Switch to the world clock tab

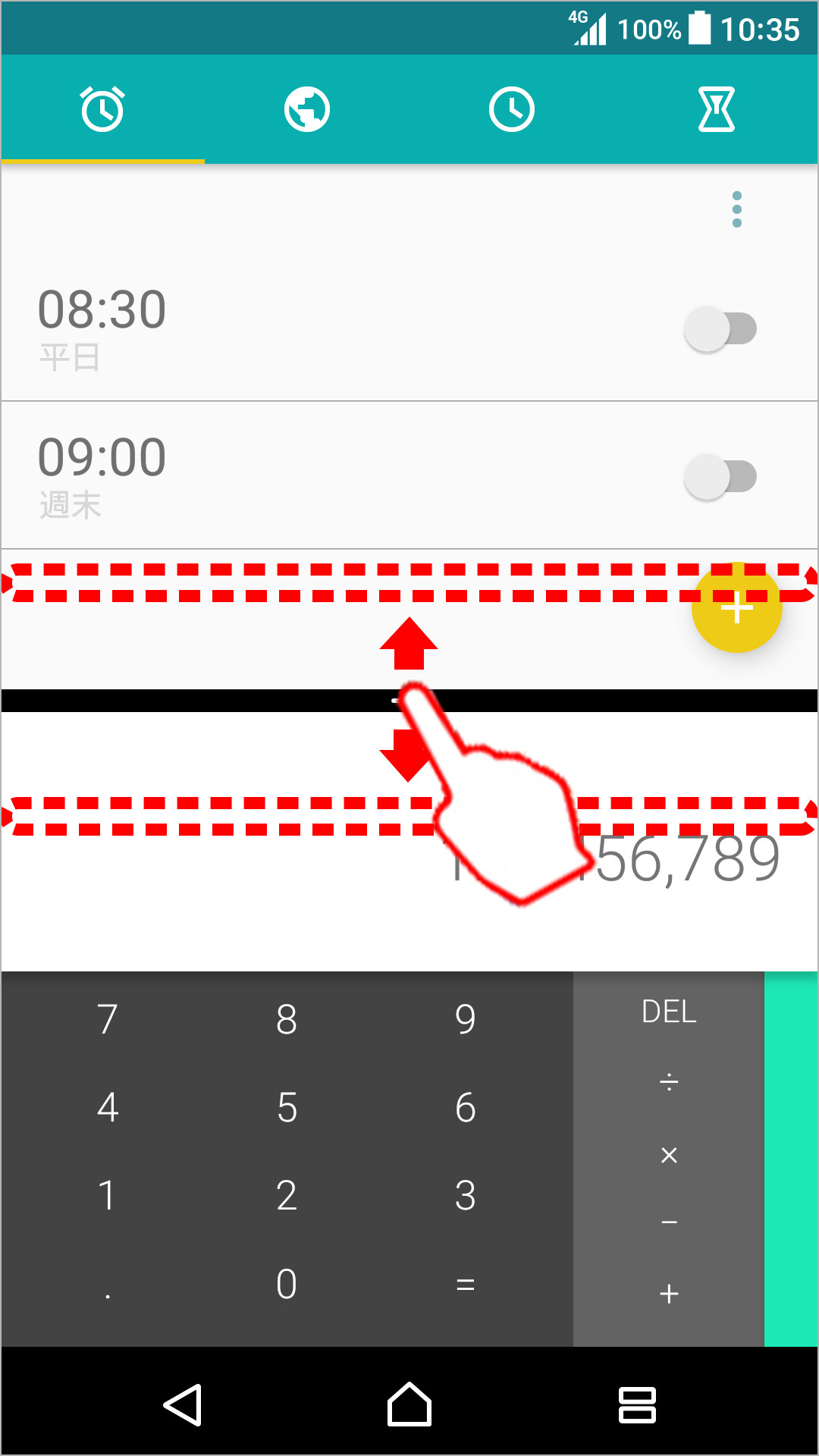click(307, 110)
